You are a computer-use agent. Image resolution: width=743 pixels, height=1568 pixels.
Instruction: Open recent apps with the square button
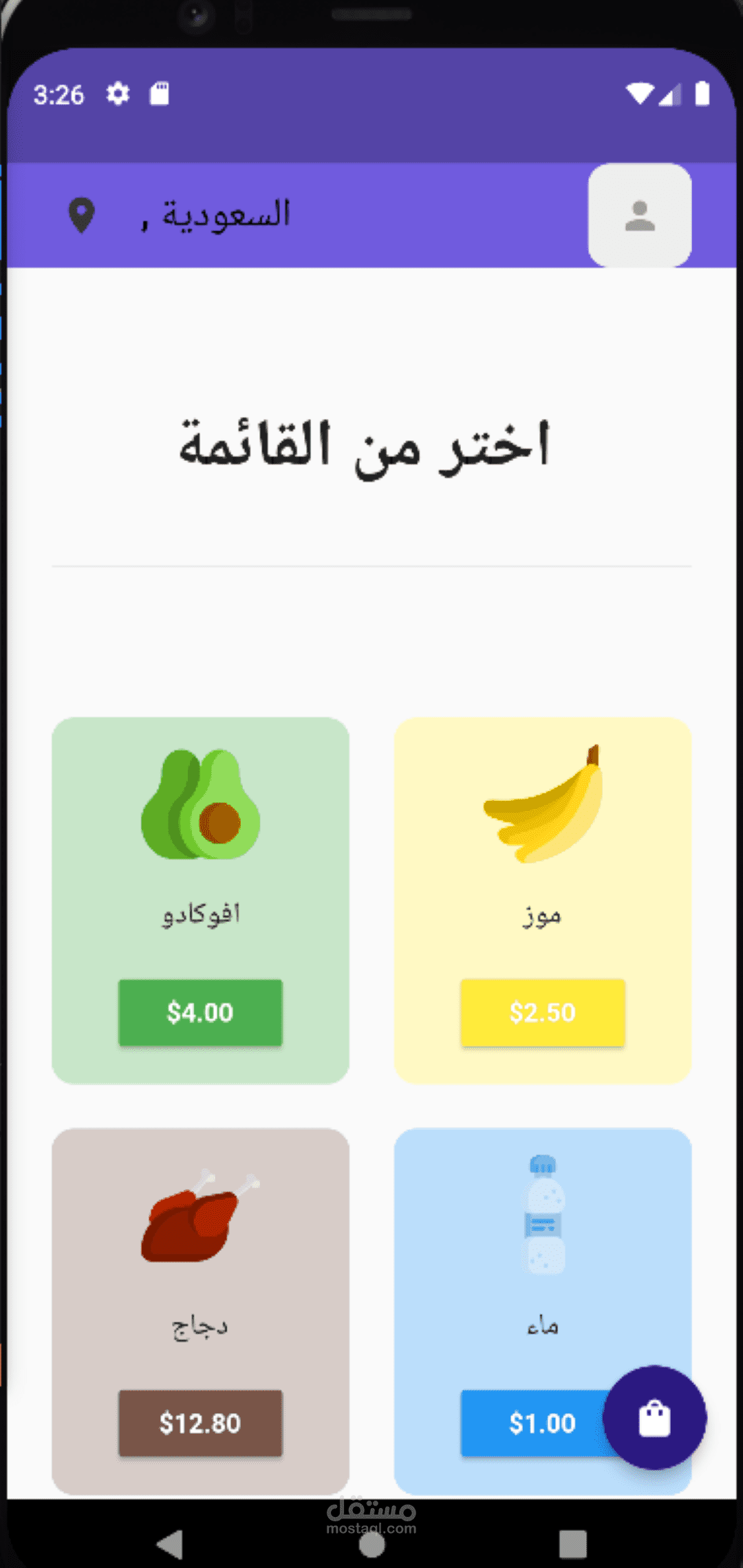572,1544
